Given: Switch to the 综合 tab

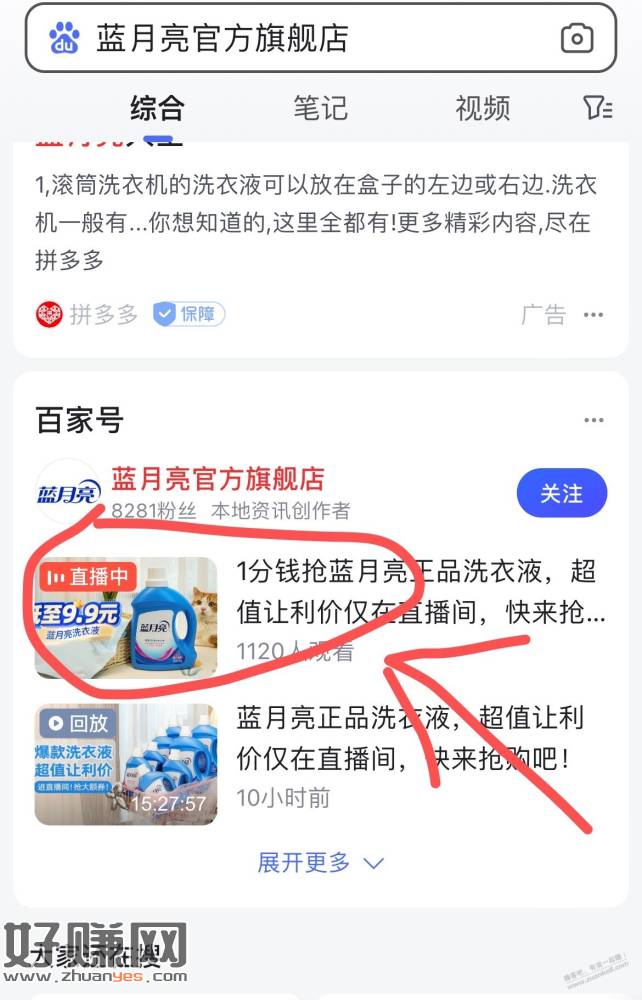Looking at the screenshot, I should point(157,107).
